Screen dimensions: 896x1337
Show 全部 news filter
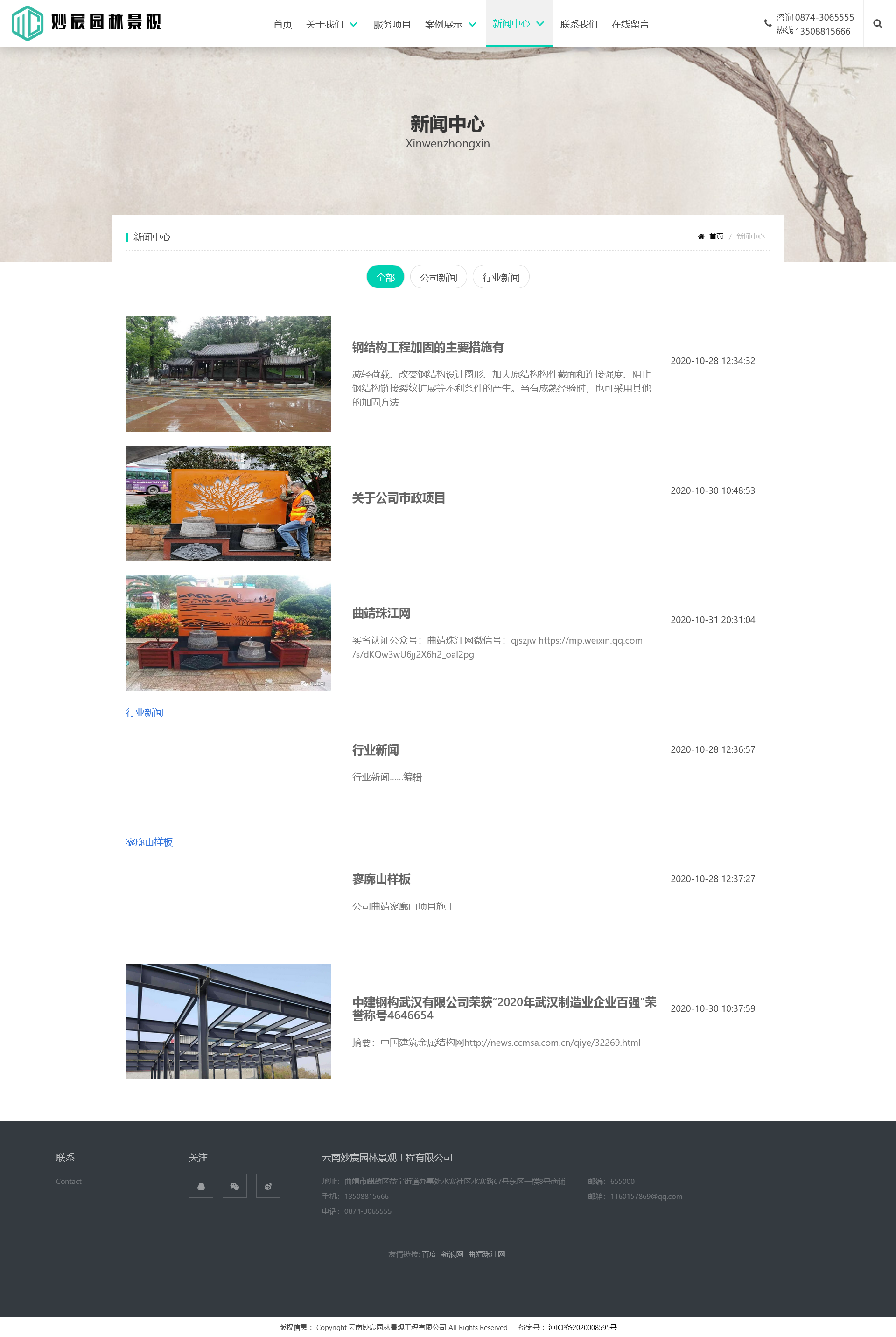(385, 277)
